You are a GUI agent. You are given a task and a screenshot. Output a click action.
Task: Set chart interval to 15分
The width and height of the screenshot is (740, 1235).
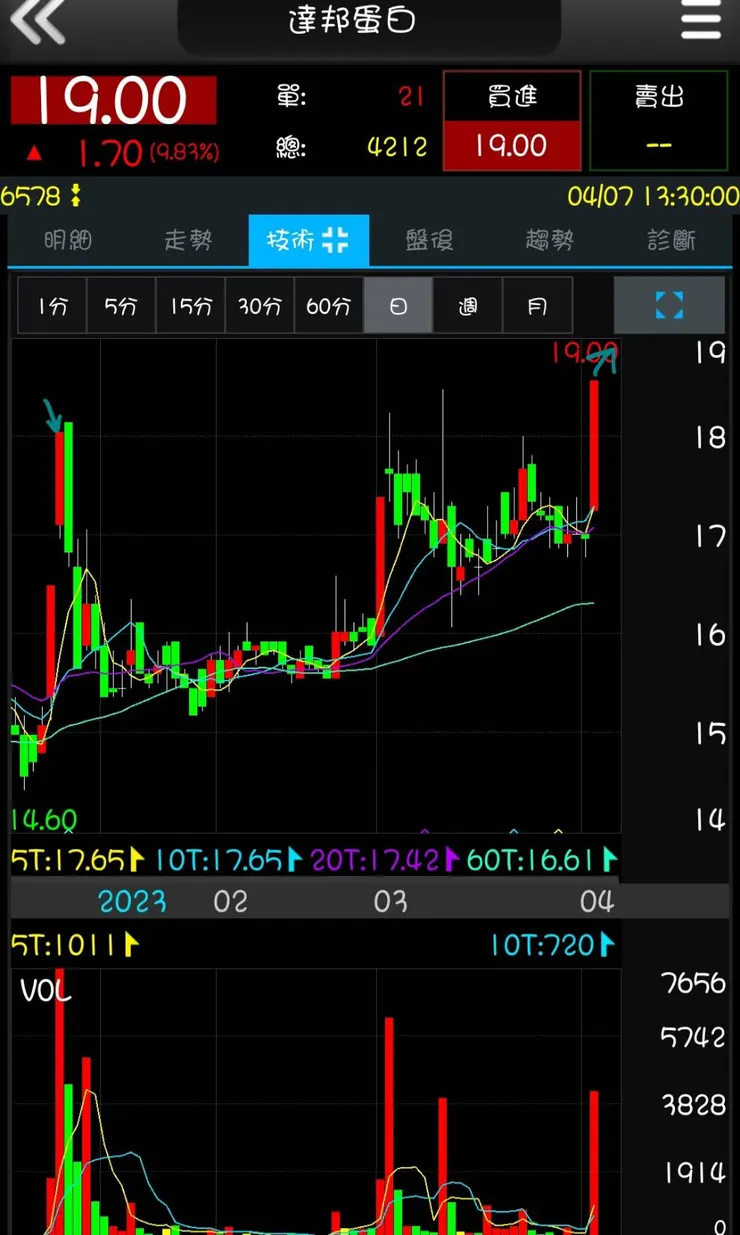coord(190,306)
